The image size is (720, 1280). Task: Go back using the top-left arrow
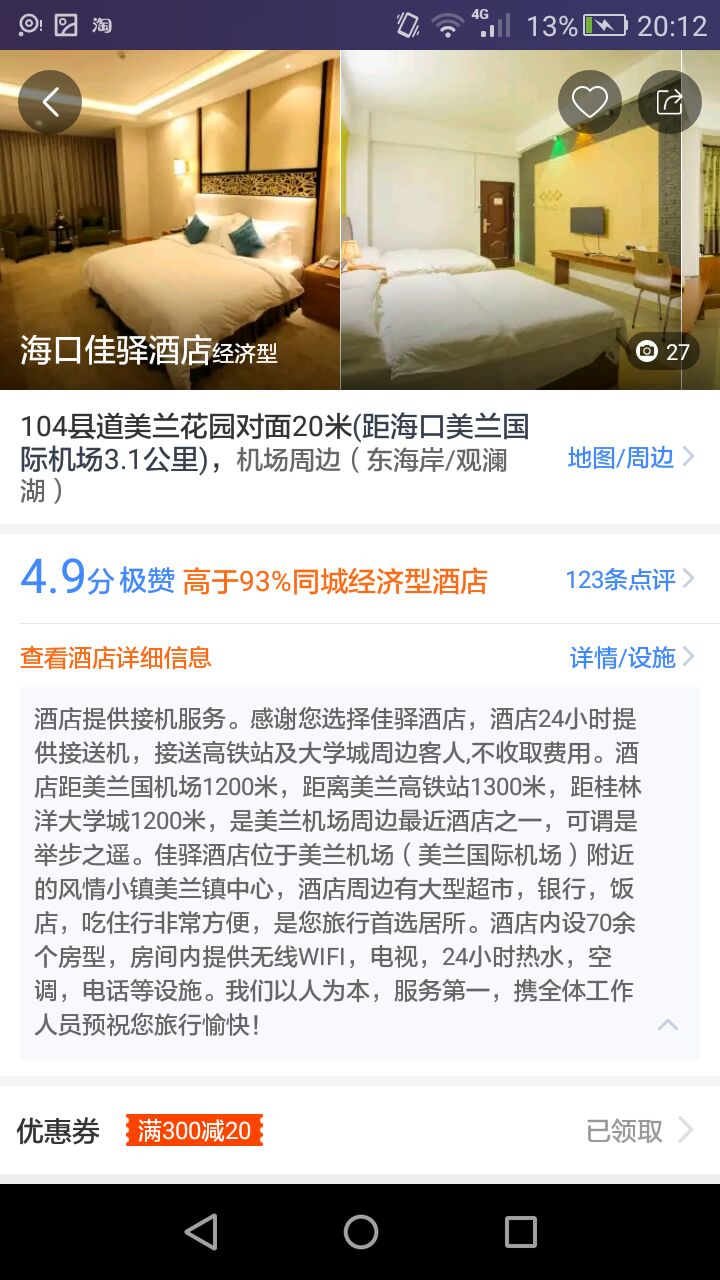(x=50, y=102)
